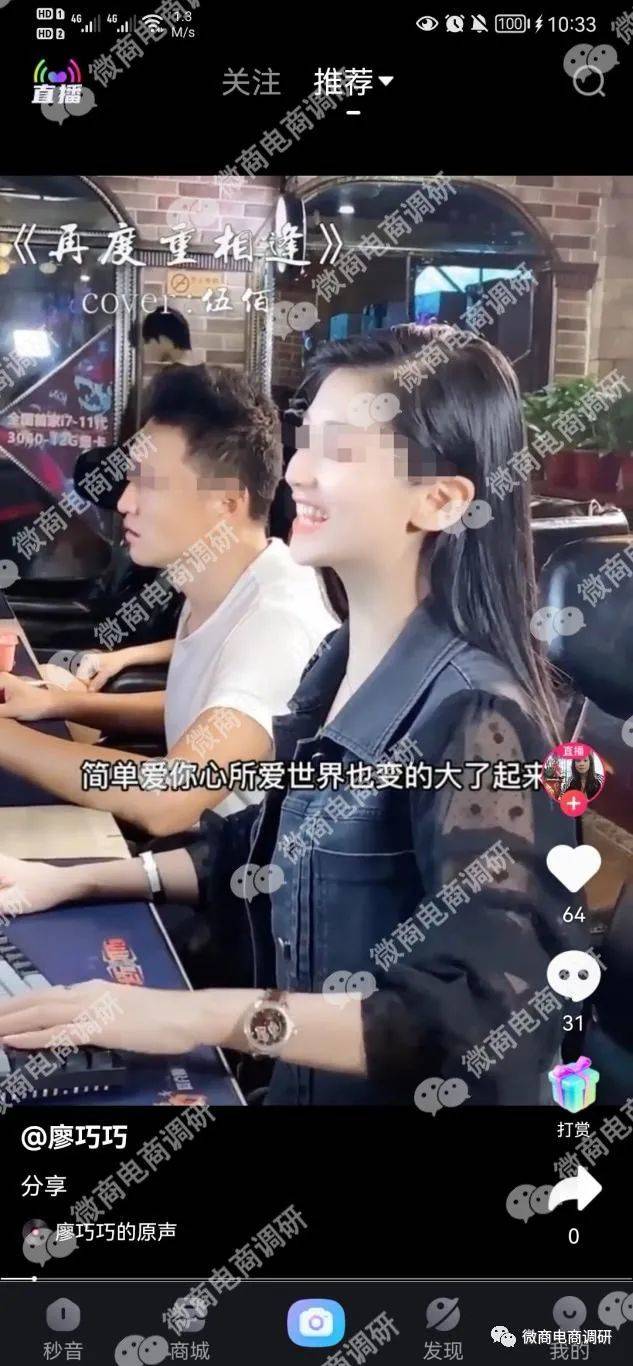Open search magnifier

point(588,81)
